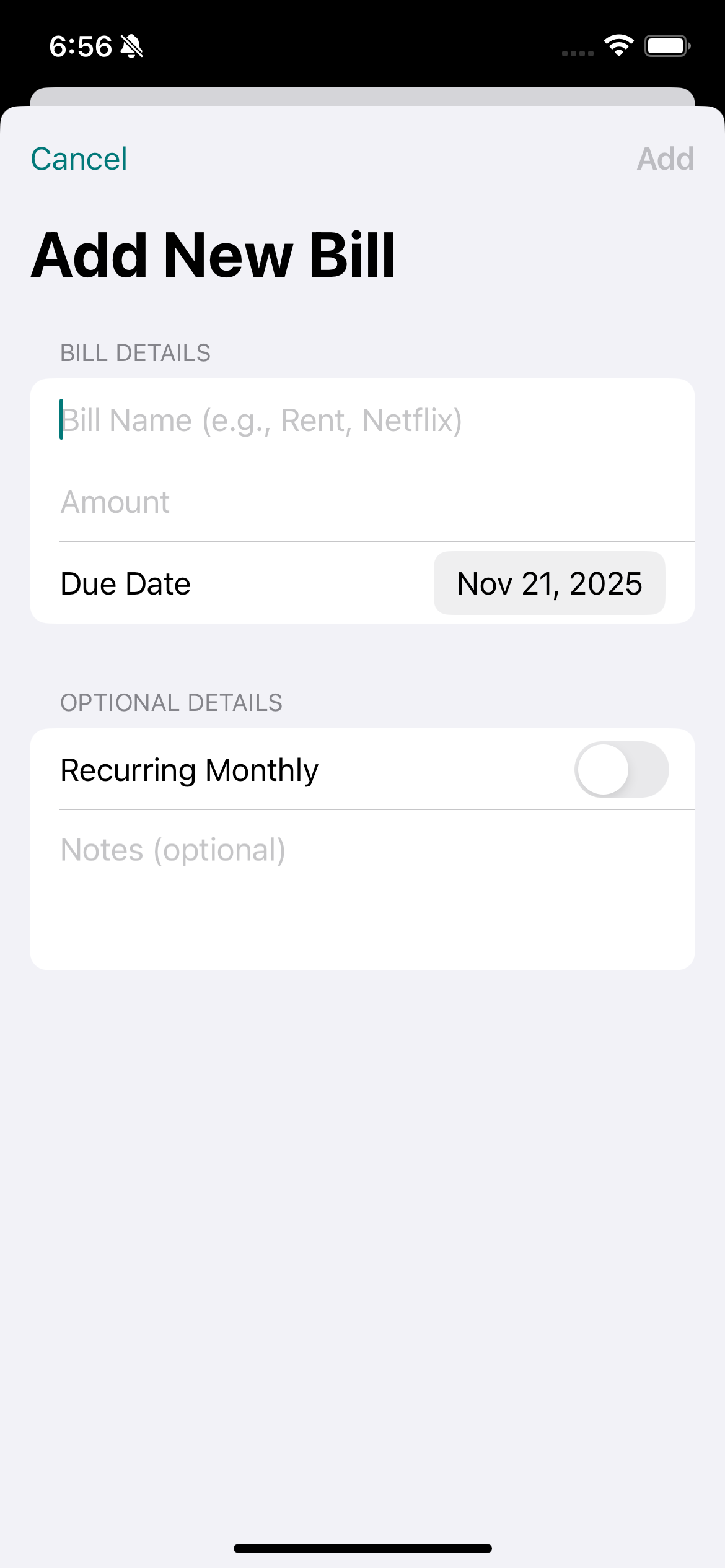Open the due date picker showing Nov 21, 2025
Screen dimensions: 725x1568
pyautogui.click(x=549, y=583)
